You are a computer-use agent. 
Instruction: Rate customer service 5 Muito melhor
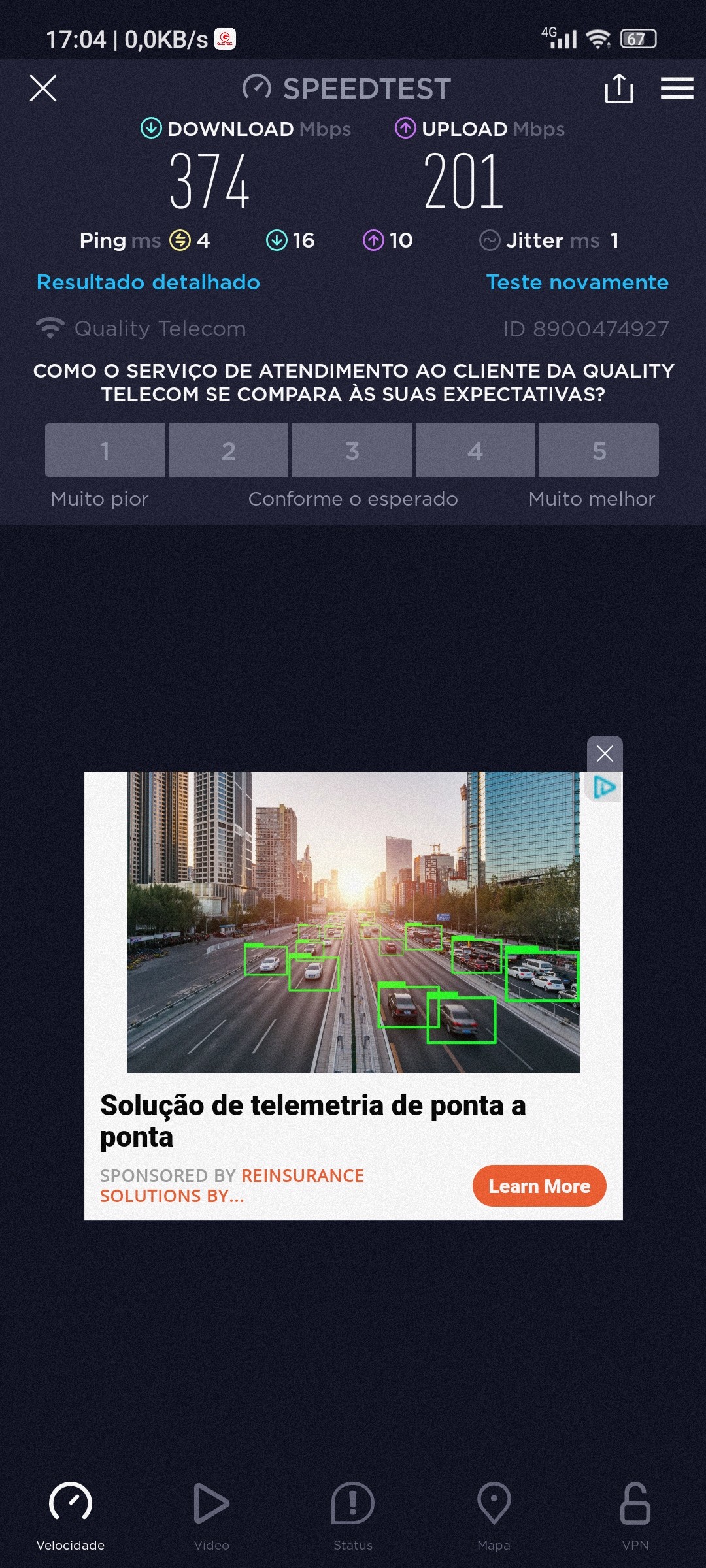coord(599,450)
